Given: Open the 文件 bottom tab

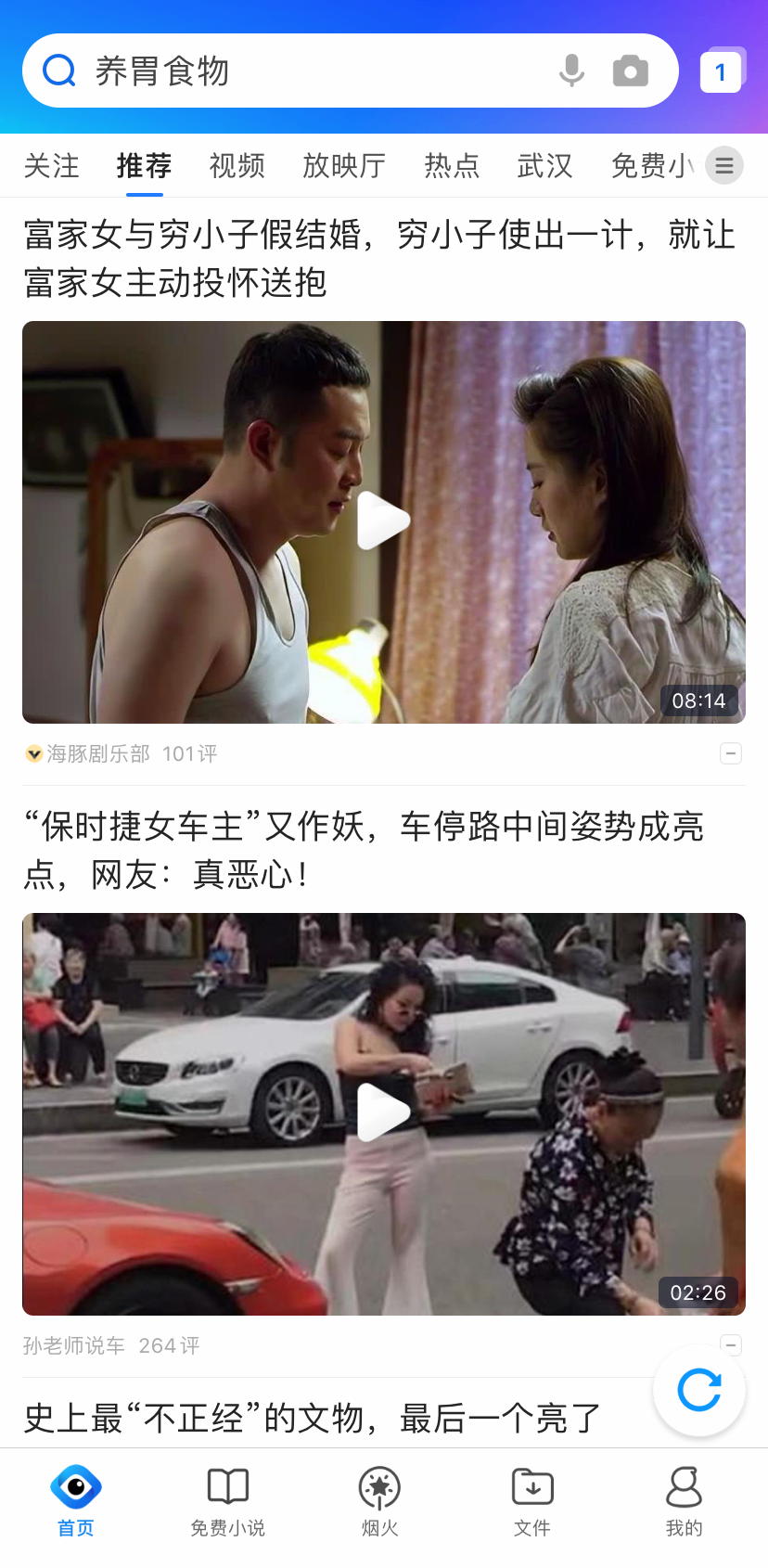Looking at the screenshot, I should [532, 1501].
